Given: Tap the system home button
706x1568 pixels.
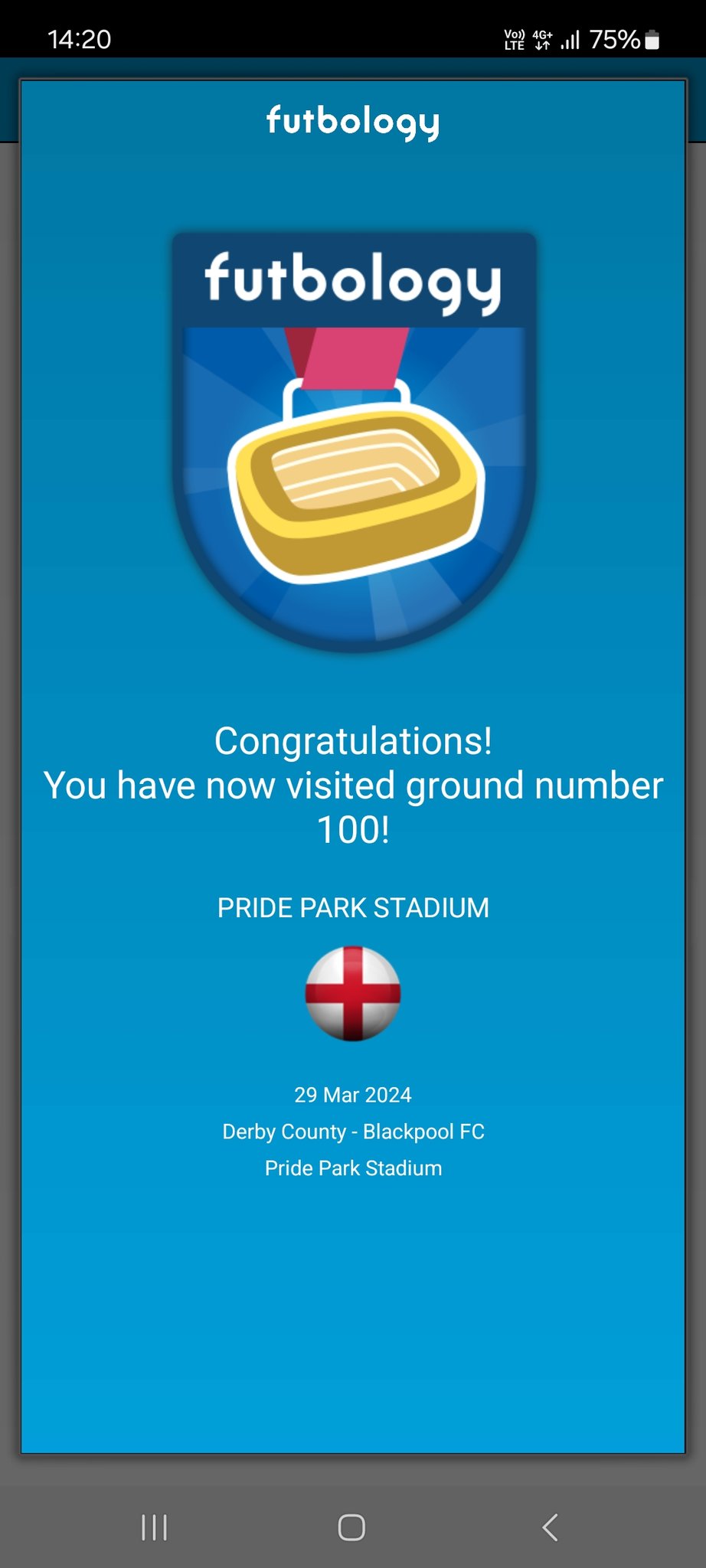Looking at the screenshot, I should click(351, 1527).
